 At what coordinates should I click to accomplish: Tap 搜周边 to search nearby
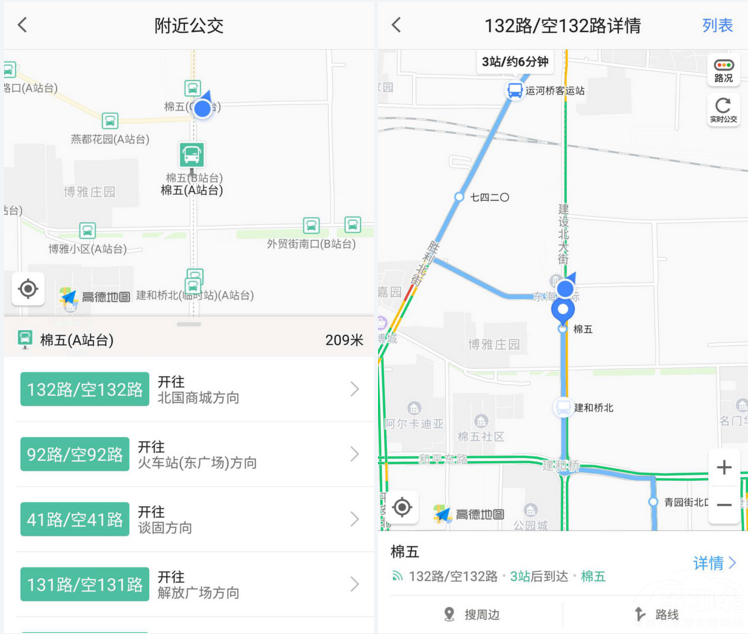point(470,614)
